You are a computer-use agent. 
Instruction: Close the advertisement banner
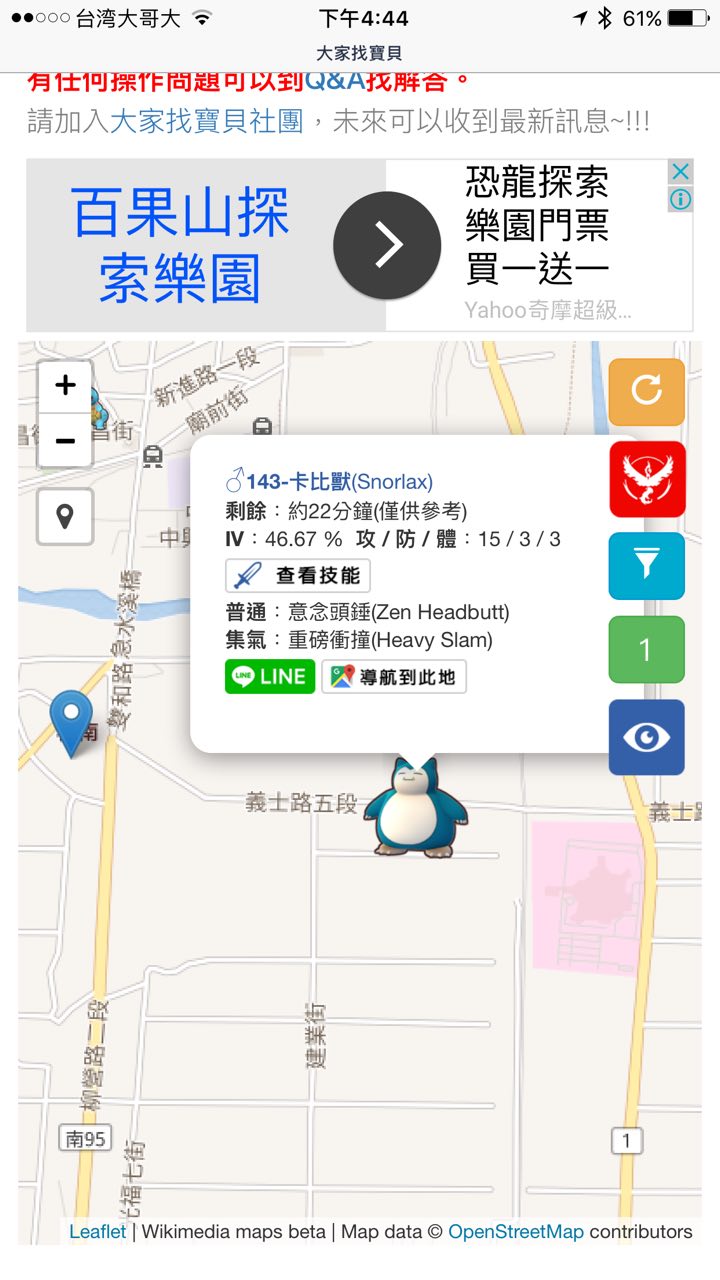click(x=680, y=172)
